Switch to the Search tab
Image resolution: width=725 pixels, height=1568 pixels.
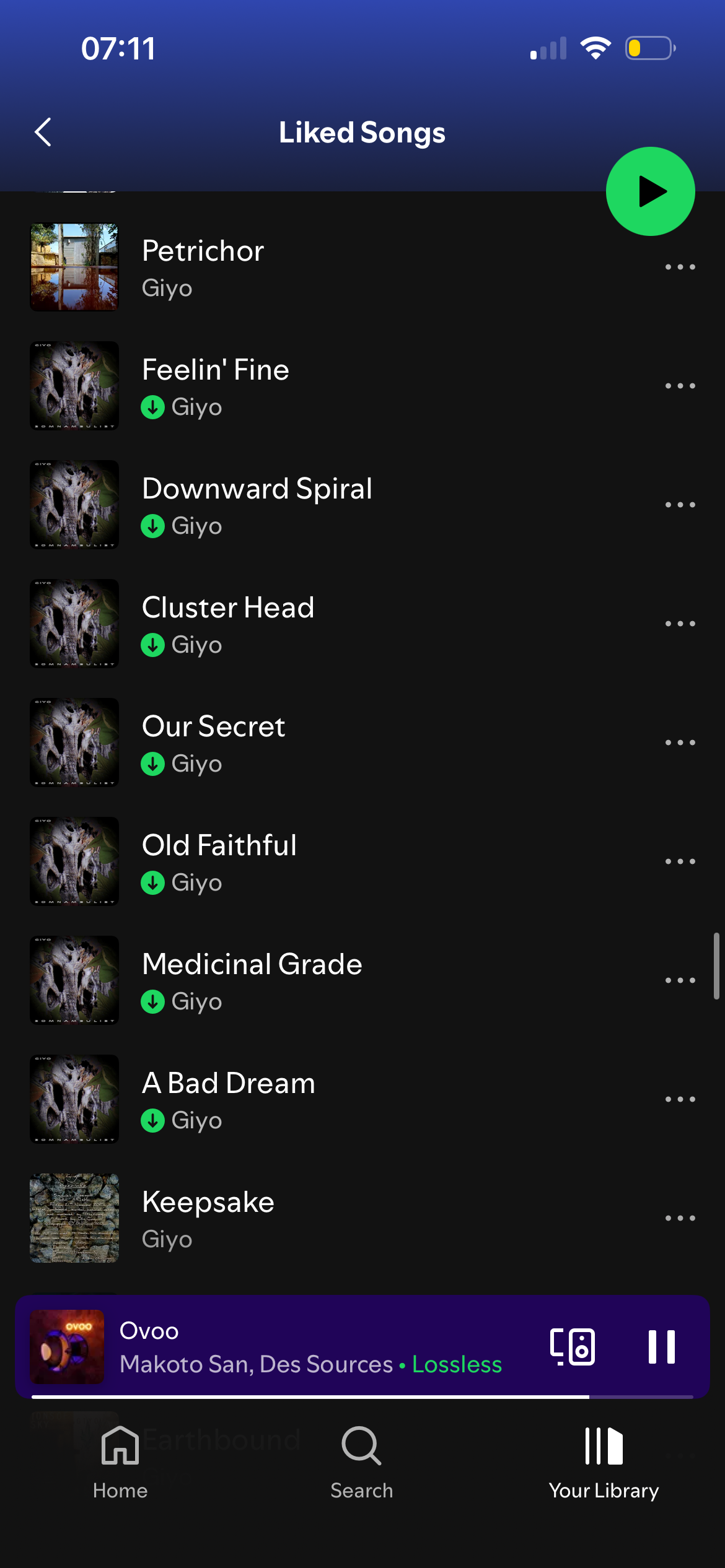pyautogui.click(x=362, y=1461)
